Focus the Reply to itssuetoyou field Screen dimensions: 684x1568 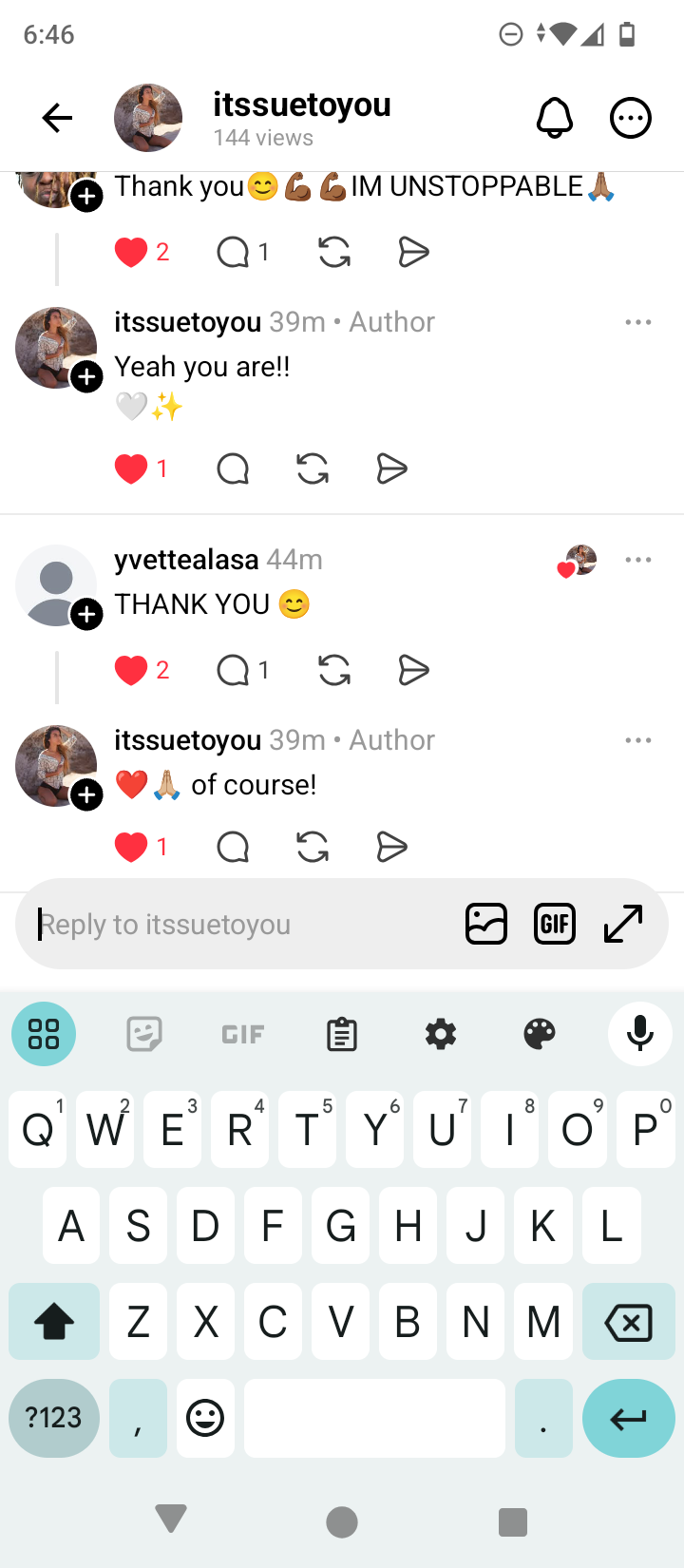[x=237, y=925]
